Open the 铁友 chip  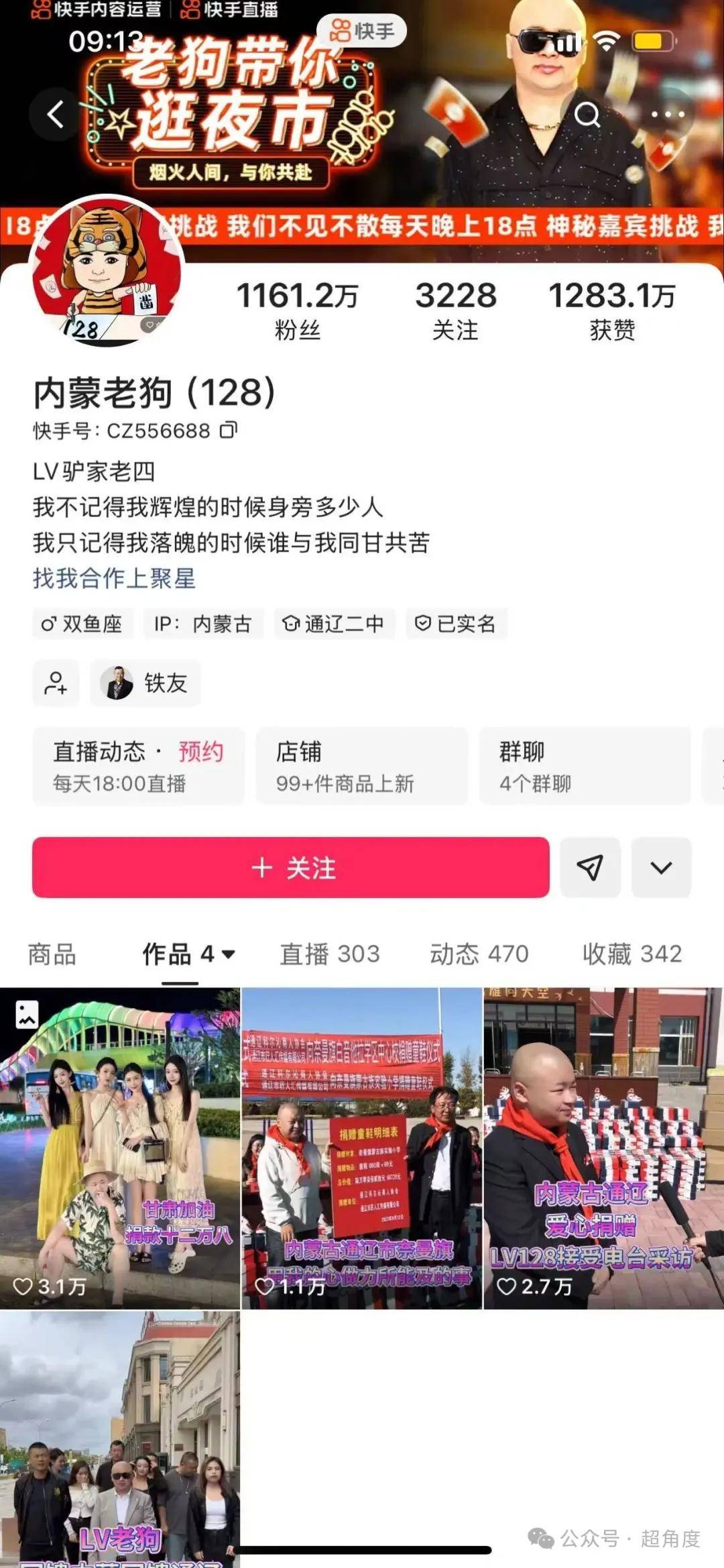[145, 683]
